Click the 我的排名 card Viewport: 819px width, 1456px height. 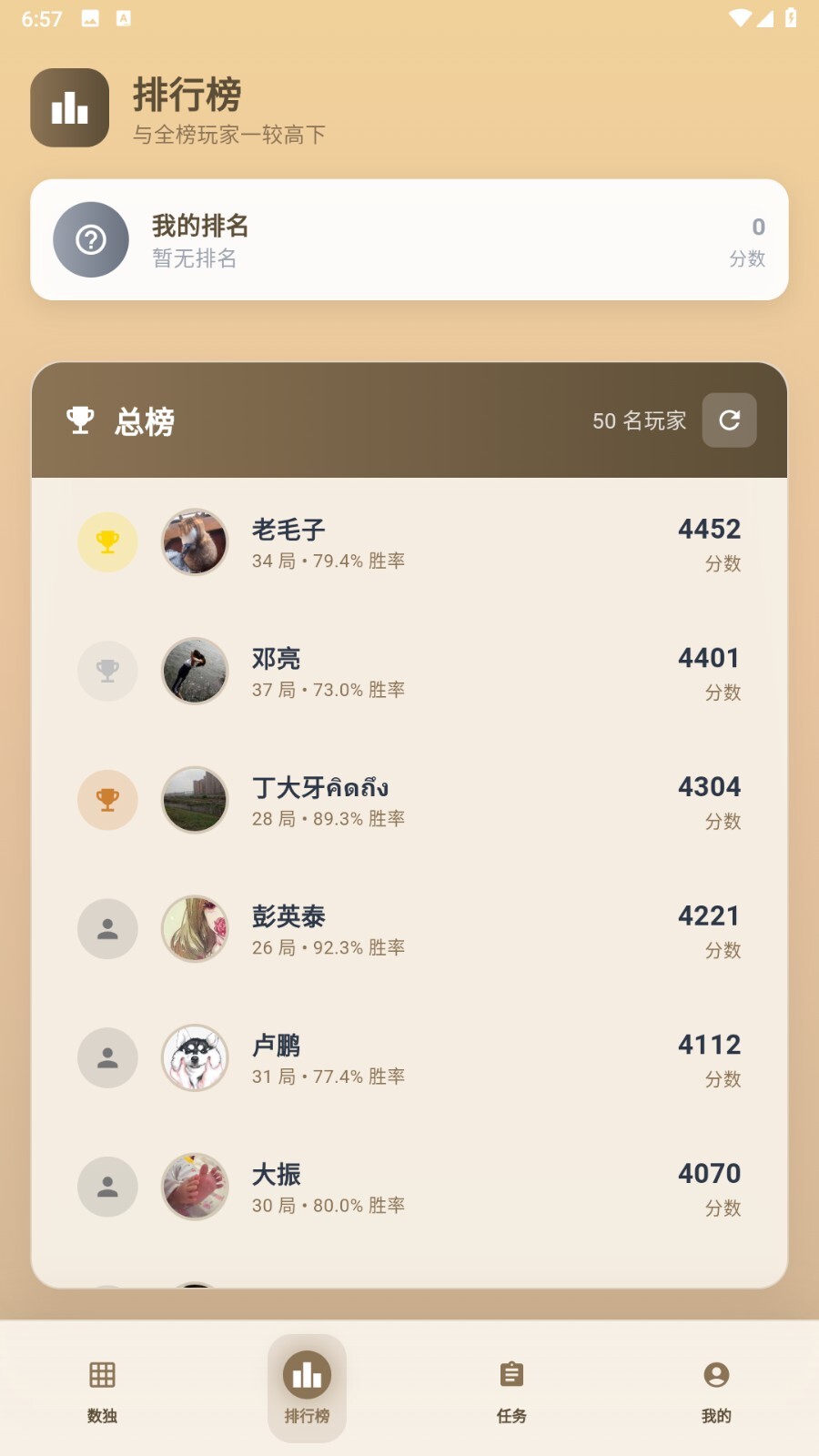click(x=409, y=239)
